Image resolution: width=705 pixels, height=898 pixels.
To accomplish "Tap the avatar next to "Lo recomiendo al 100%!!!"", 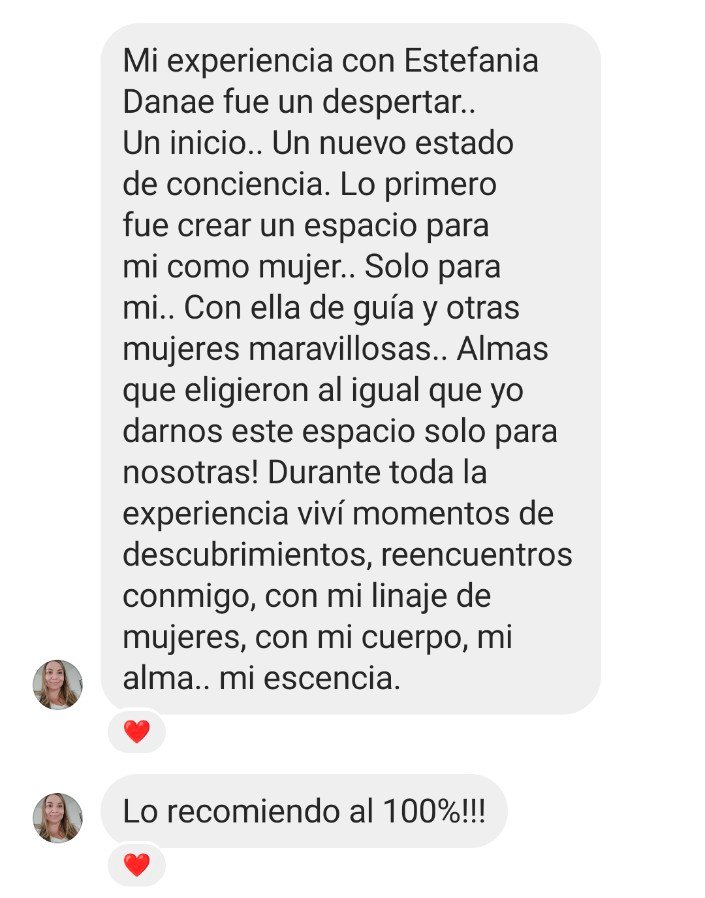I will [x=58, y=817].
